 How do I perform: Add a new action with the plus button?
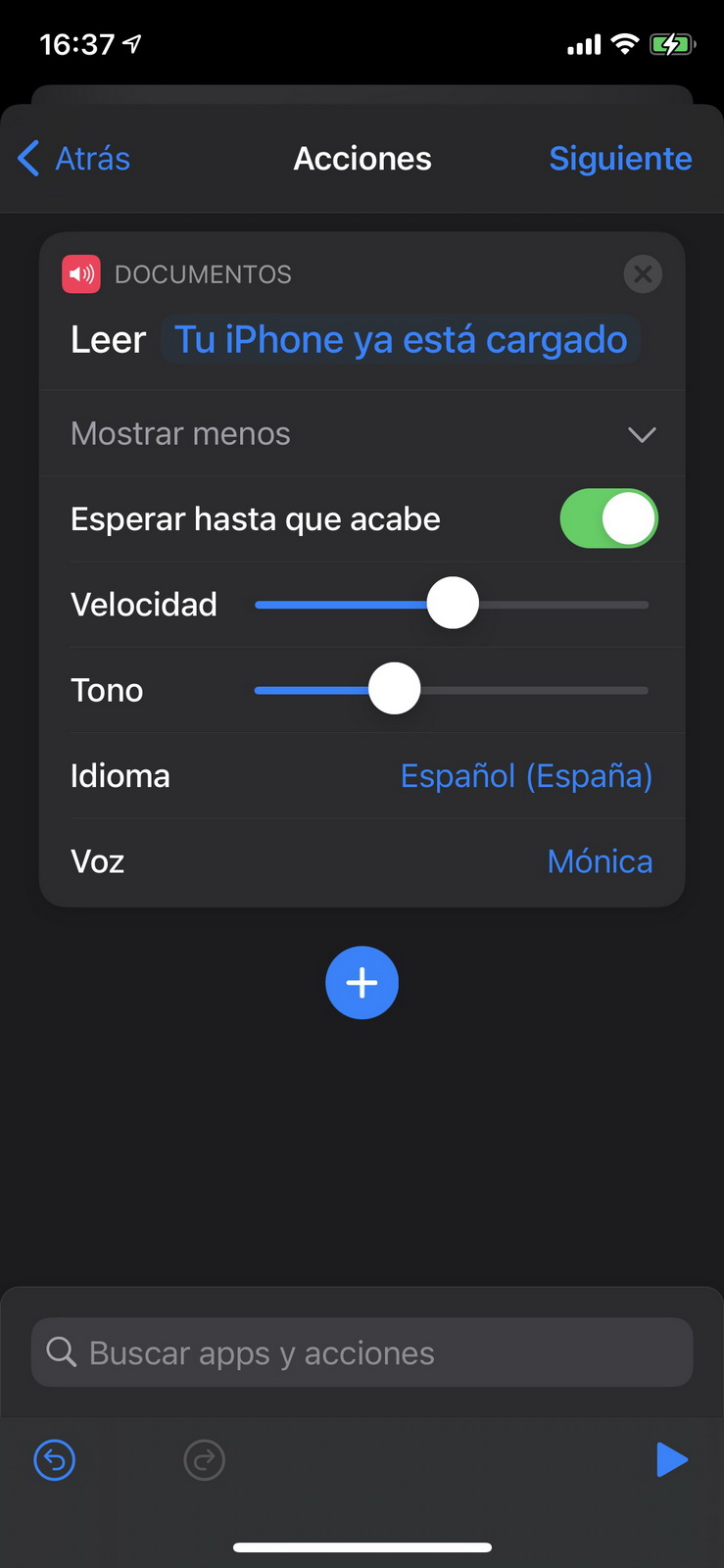coord(362,983)
